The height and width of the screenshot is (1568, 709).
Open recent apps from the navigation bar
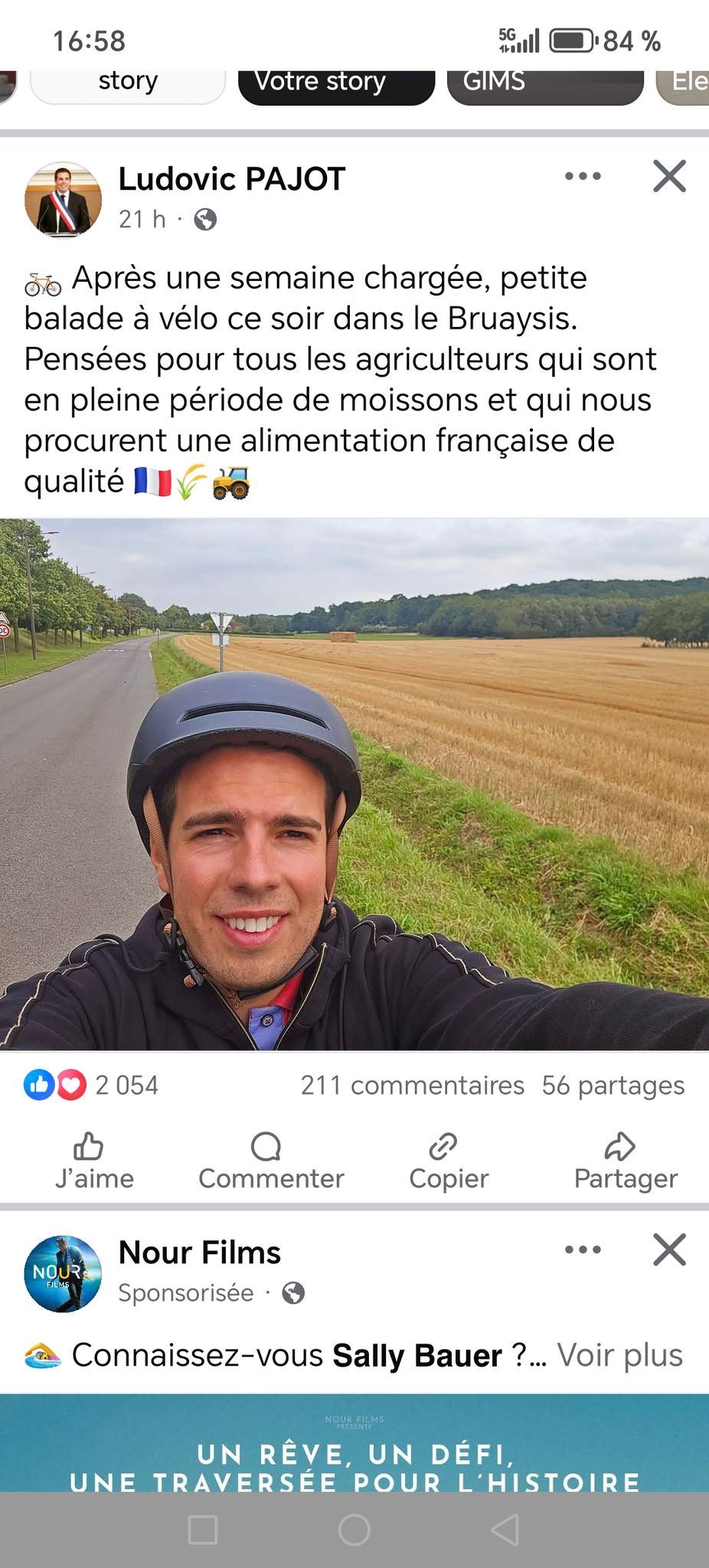pyautogui.click(x=203, y=1530)
